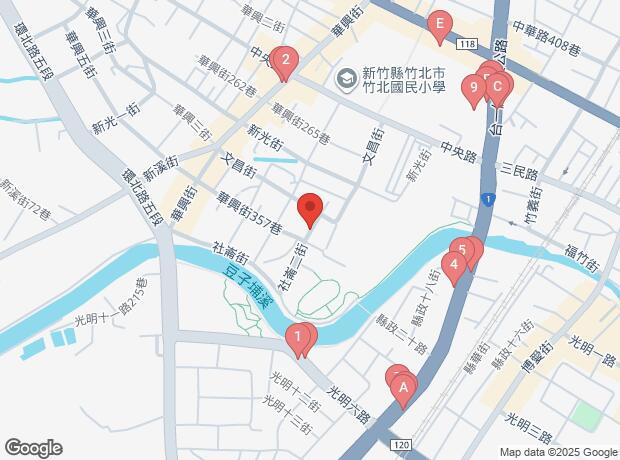Select the marker labeled C
This screenshot has width=620, height=460.
(x=497, y=89)
